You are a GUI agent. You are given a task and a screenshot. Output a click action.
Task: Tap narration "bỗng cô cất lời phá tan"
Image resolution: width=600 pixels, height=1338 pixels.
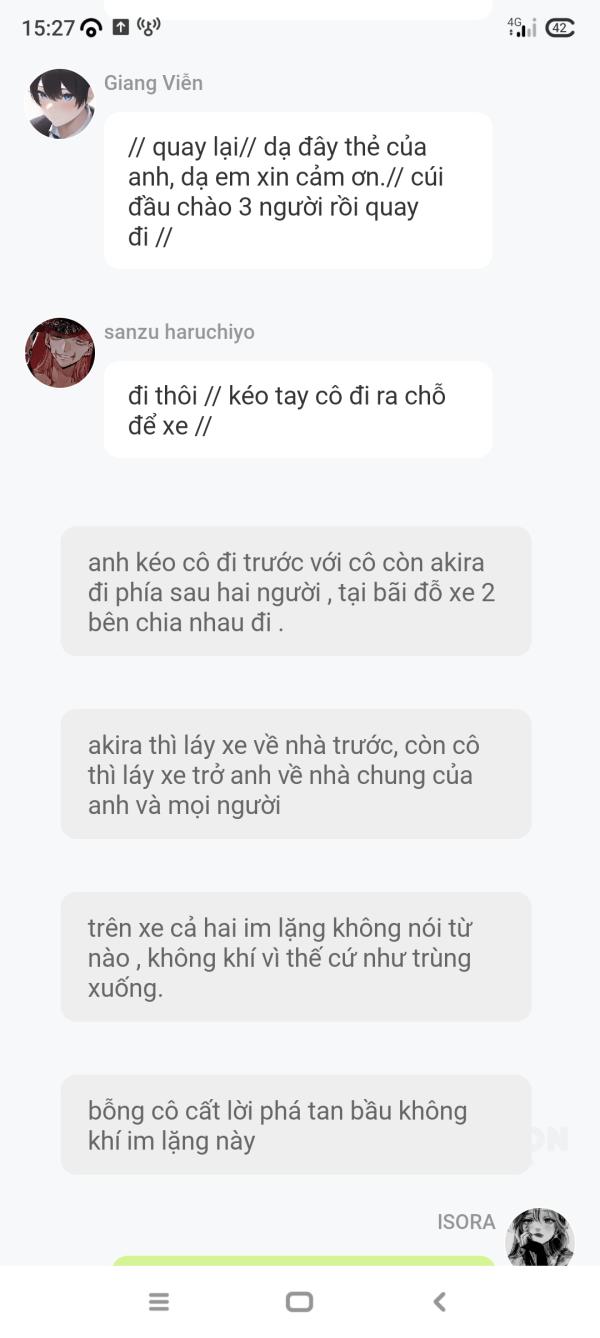296,1125
